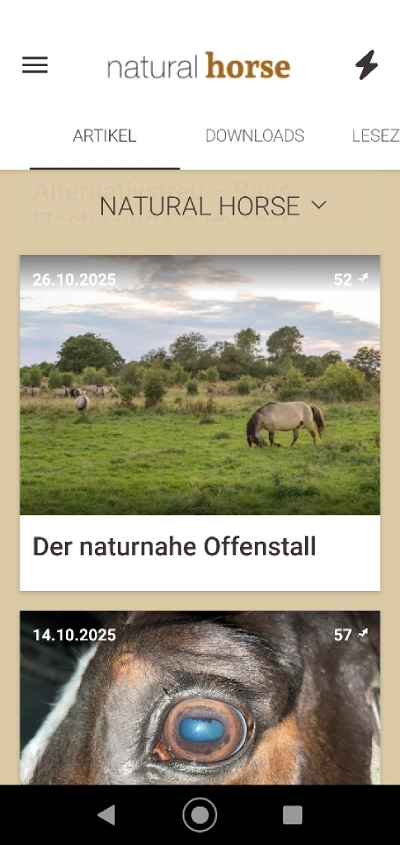Screen dimensions: 400x845
Task: Expand the NATURAL HORSE dropdown
Action: coord(213,206)
